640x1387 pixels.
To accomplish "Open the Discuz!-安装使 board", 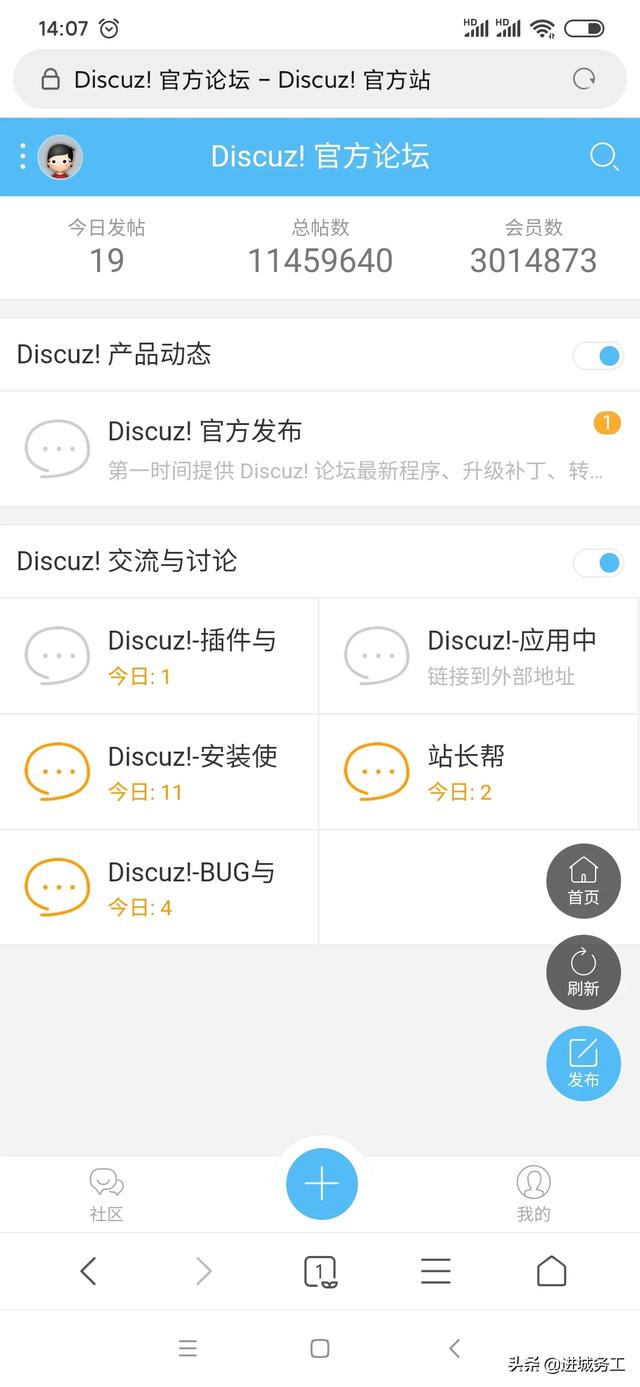I will point(160,772).
